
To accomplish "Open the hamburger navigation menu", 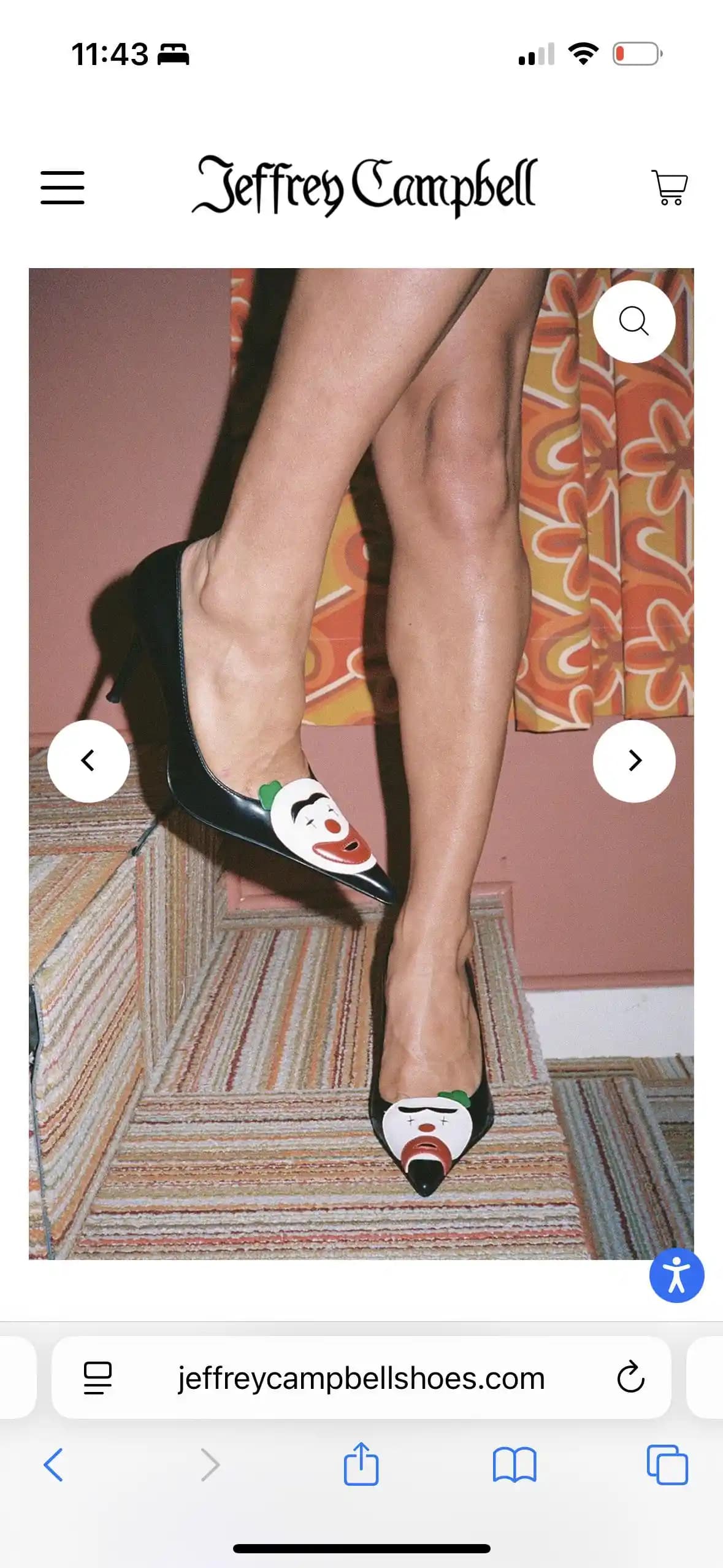I will pos(63,188).
